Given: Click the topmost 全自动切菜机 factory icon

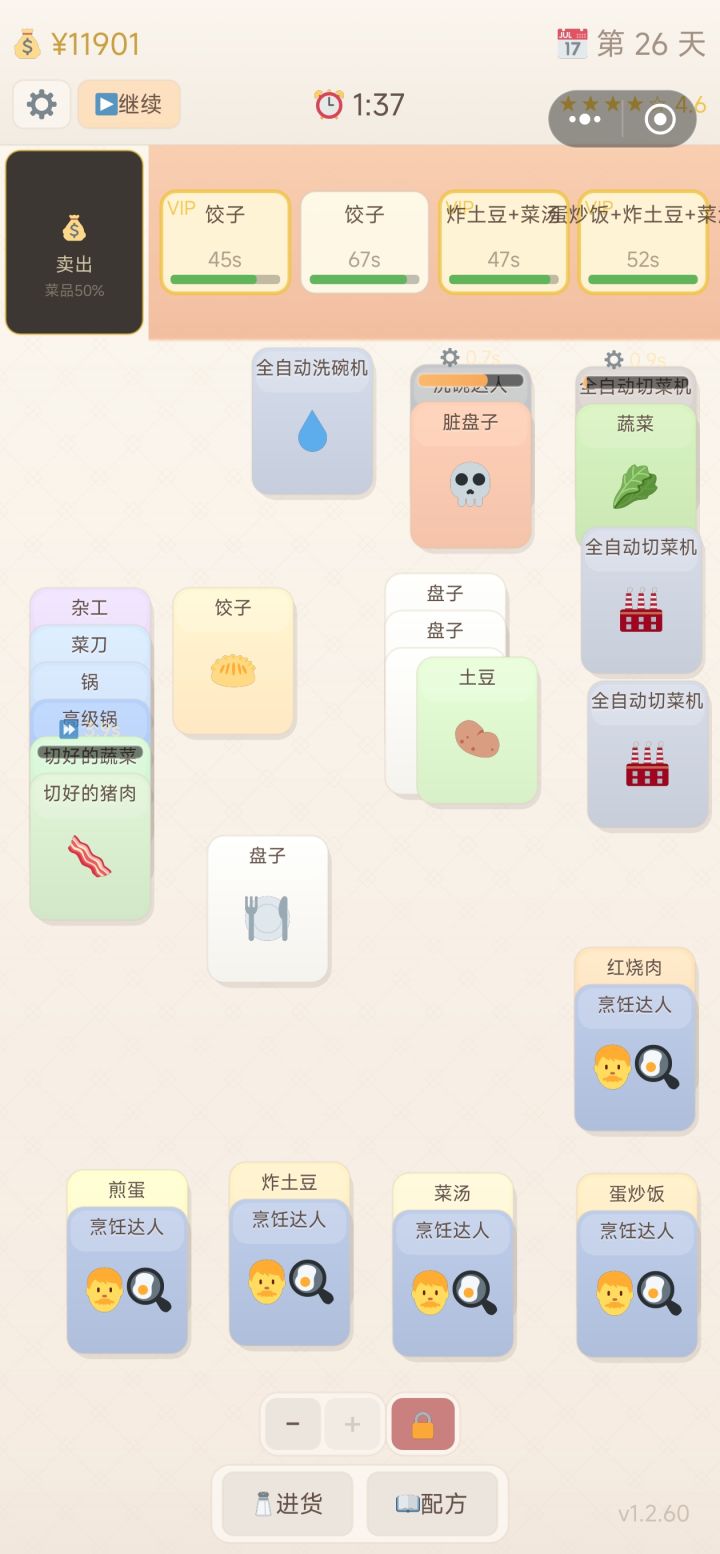Looking at the screenshot, I should (x=641, y=614).
